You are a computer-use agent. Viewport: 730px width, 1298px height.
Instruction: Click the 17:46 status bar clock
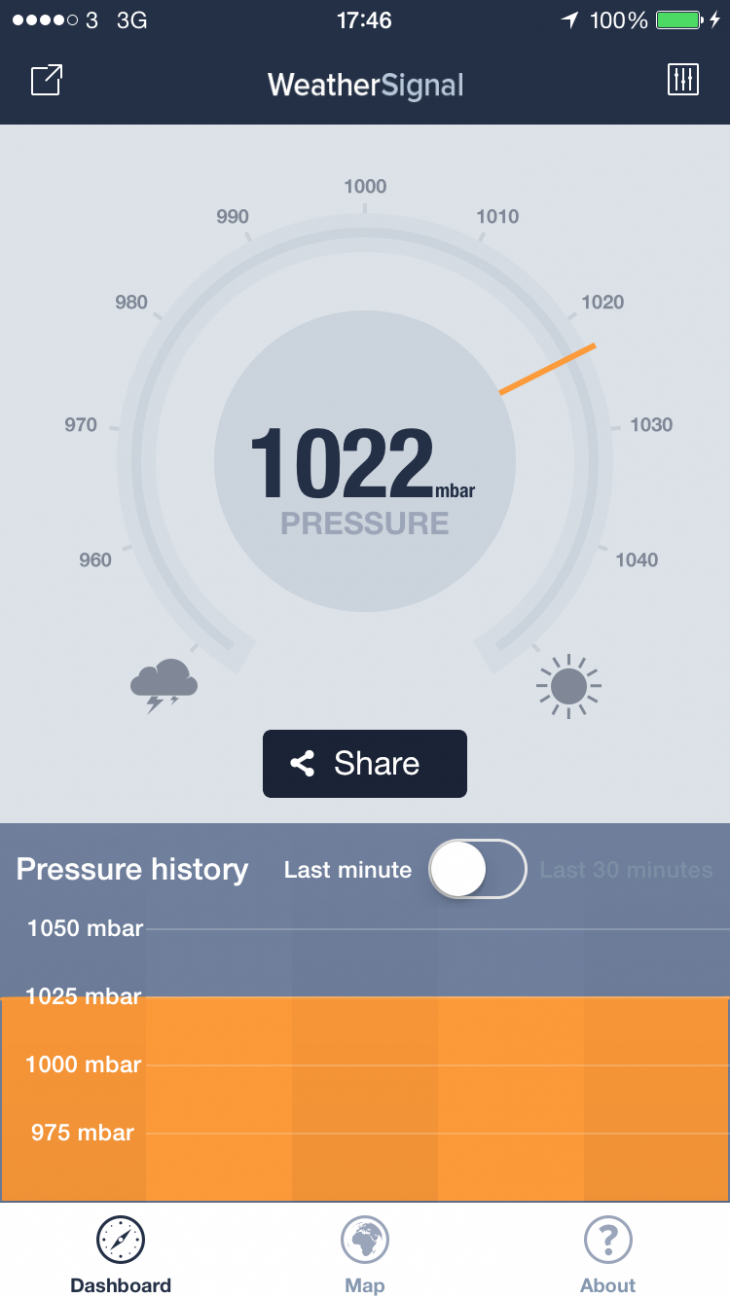pyautogui.click(x=364, y=20)
